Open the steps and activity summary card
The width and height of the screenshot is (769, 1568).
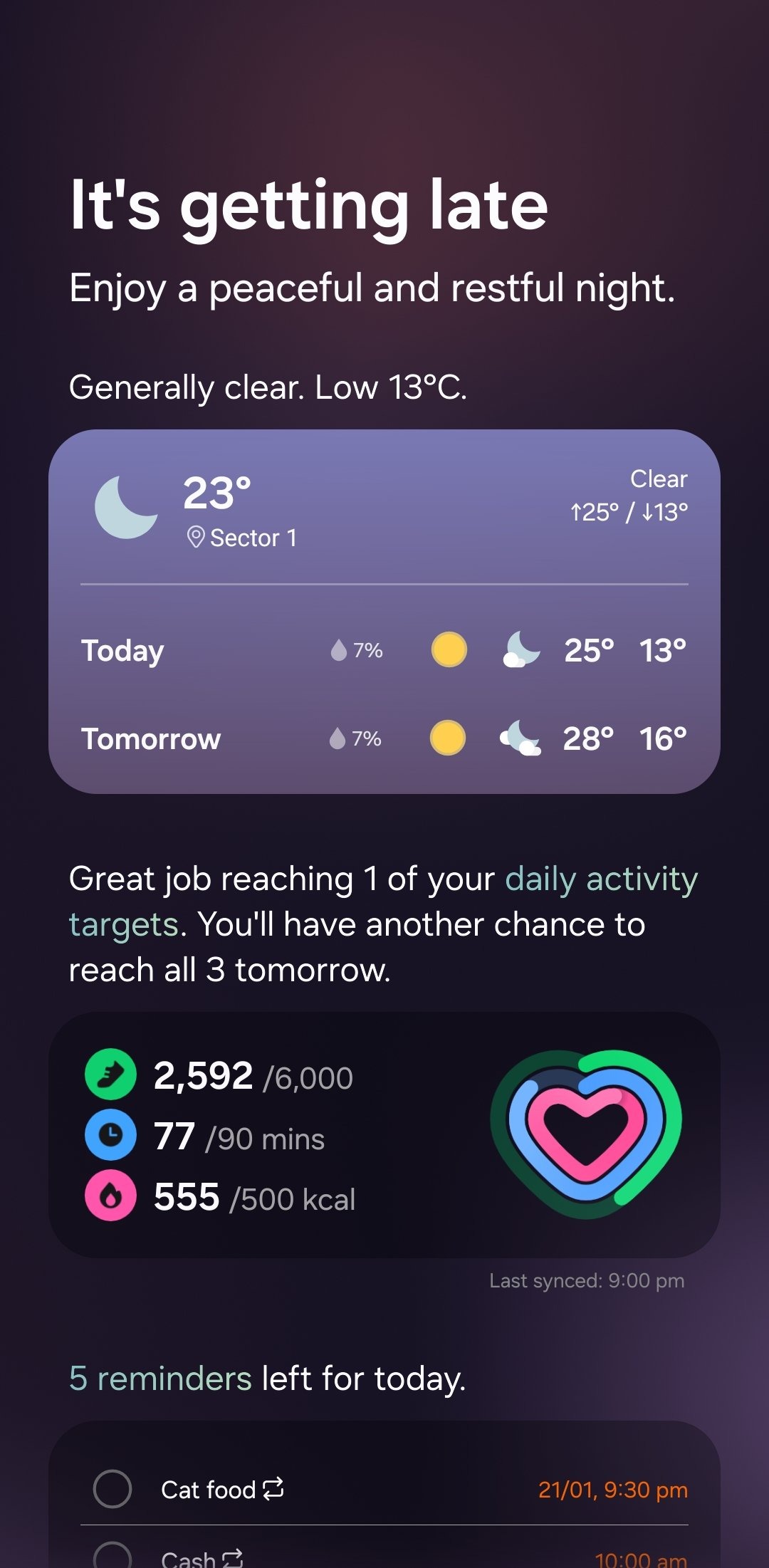[x=384, y=1134]
